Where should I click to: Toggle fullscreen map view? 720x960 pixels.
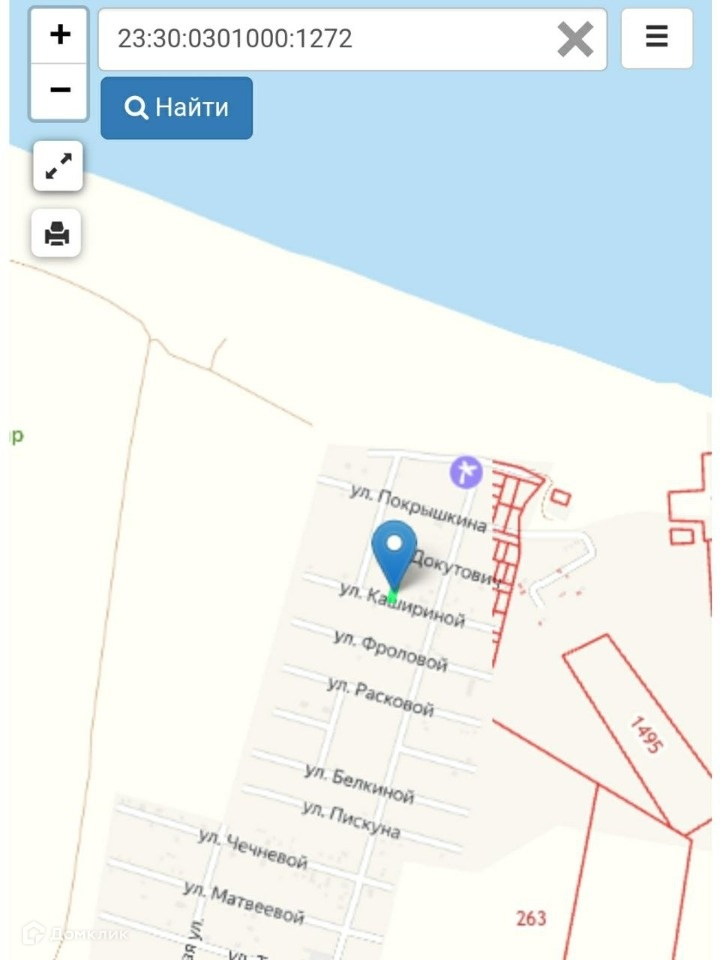[57, 167]
